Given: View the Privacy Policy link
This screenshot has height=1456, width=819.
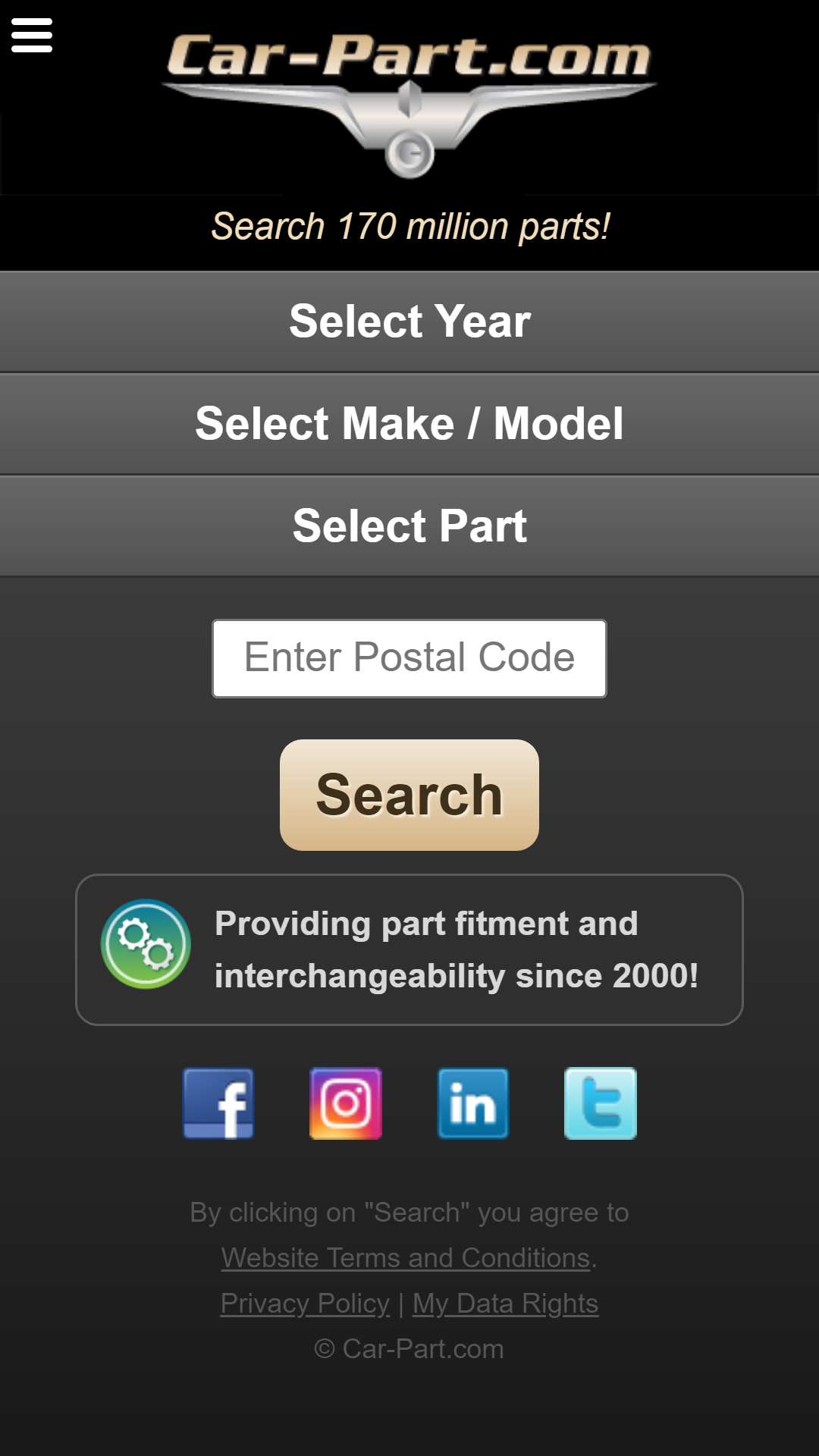Looking at the screenshot, I should click(305, 1304).
